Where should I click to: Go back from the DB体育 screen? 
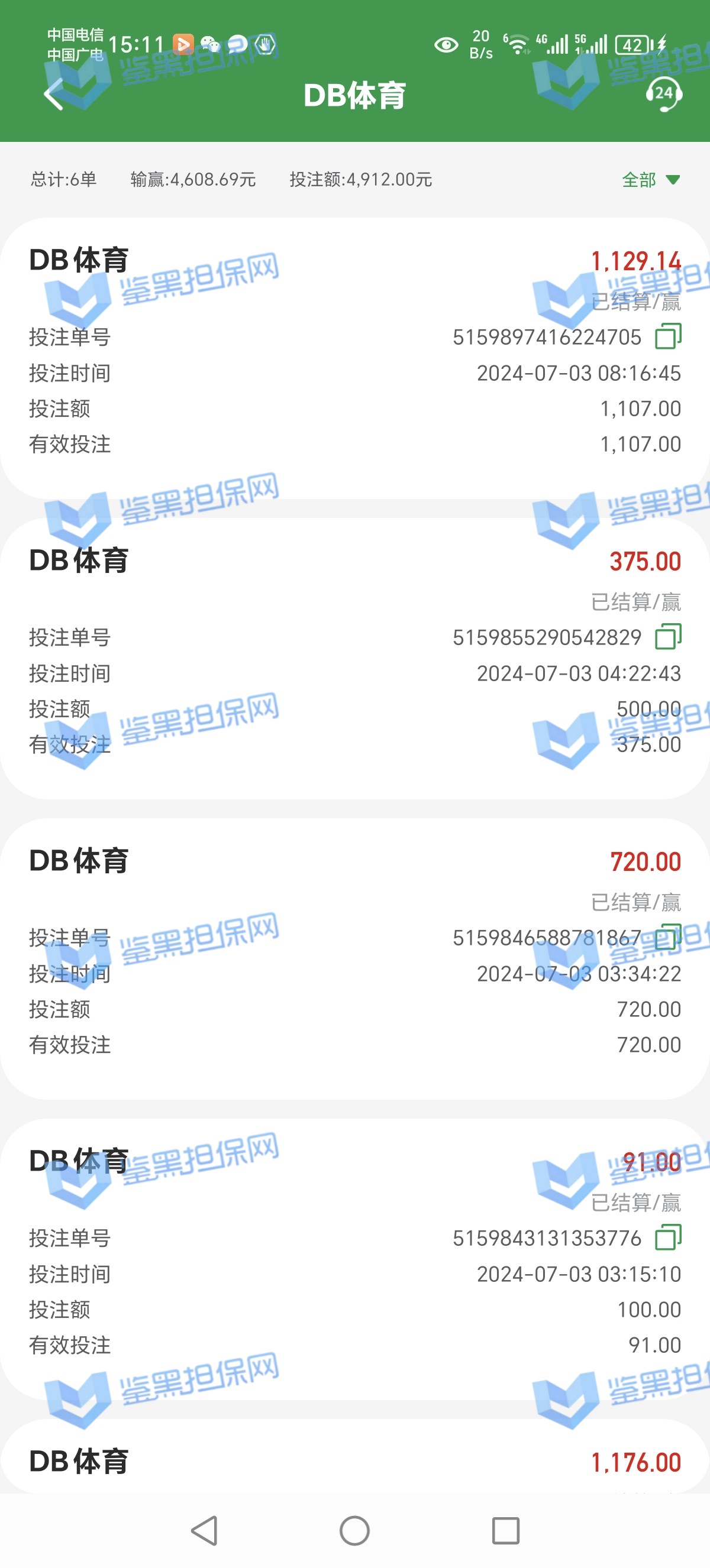[54, 95]
